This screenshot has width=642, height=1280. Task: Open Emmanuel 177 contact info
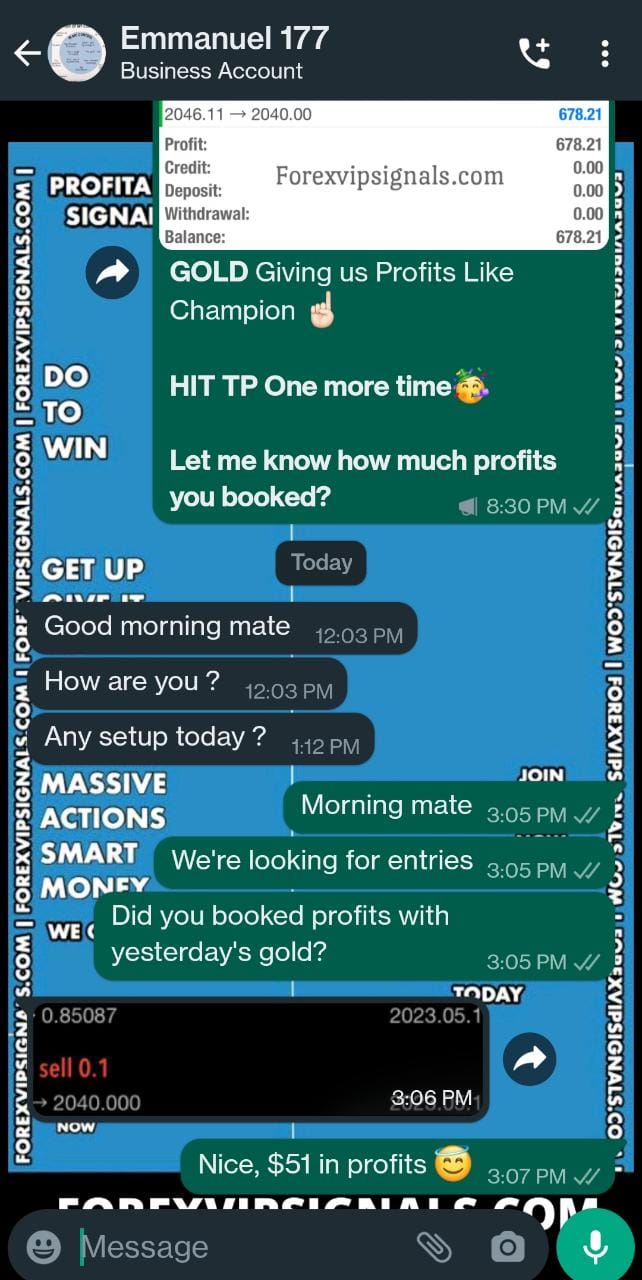[x=225, y=53]
